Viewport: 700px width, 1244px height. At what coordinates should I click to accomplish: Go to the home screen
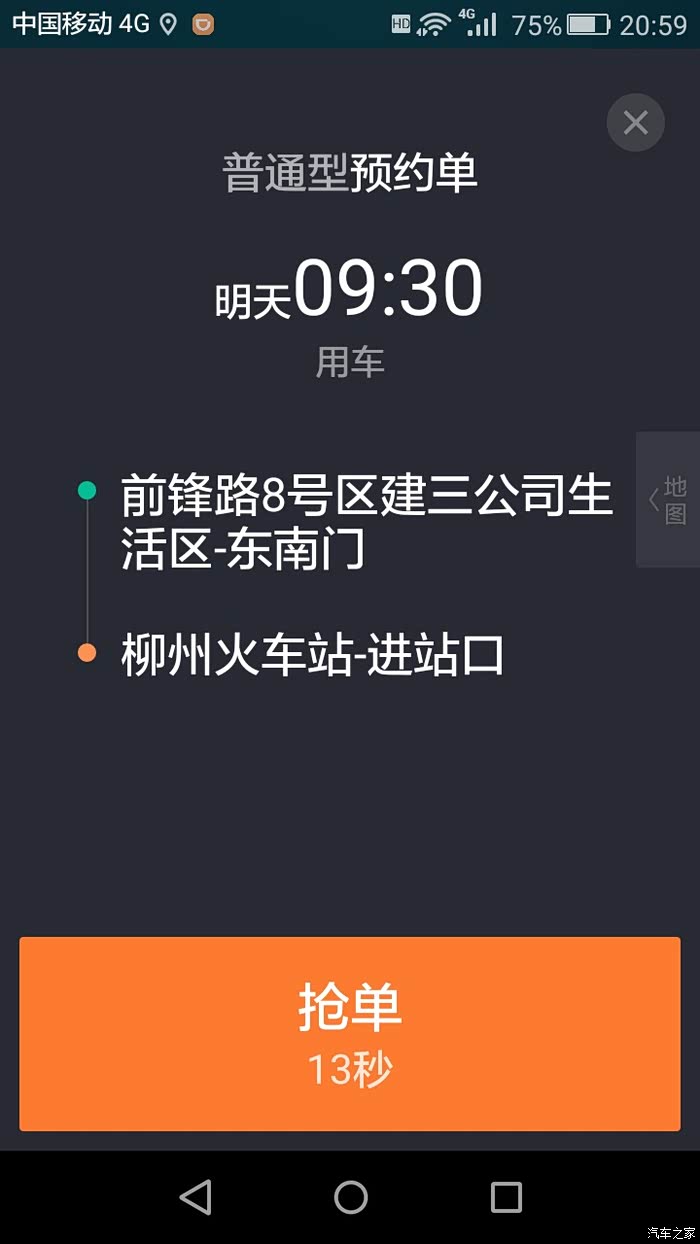pos(351,1197)
